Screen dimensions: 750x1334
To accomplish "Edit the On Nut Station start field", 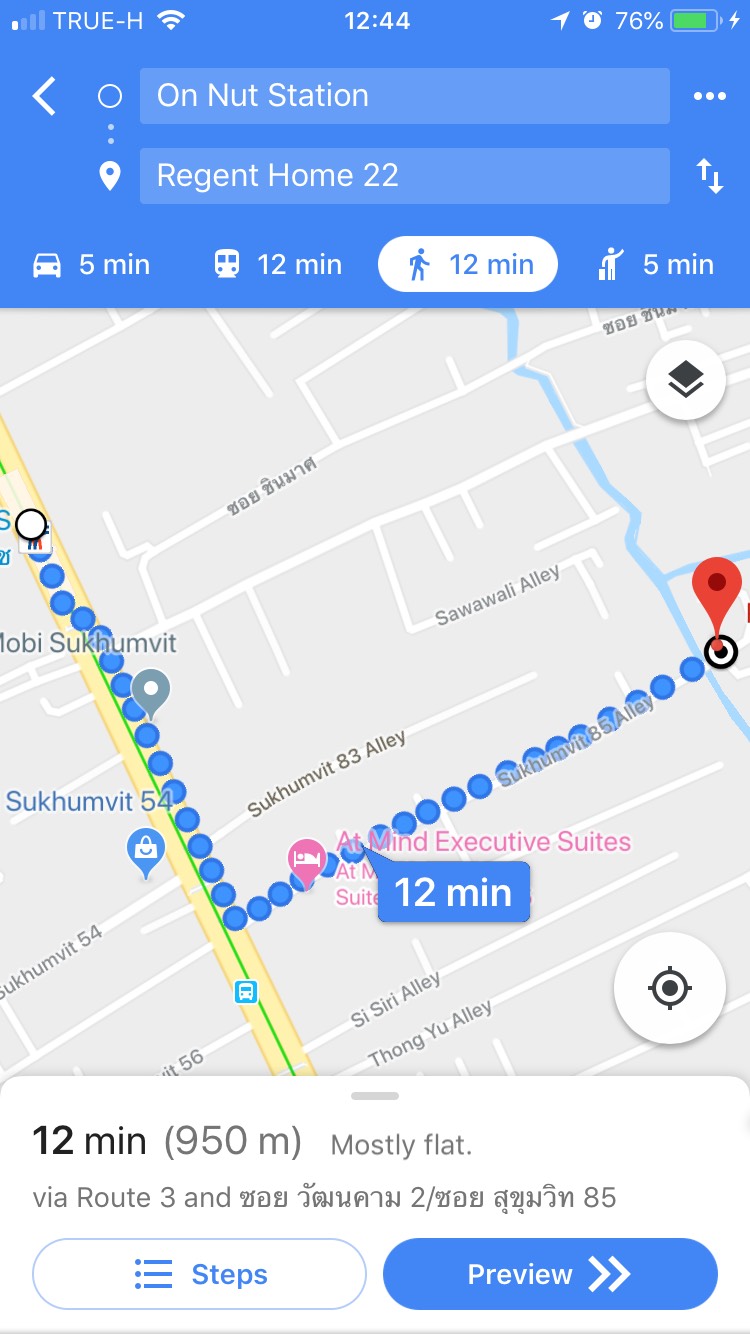I will [x=404, y=96].
